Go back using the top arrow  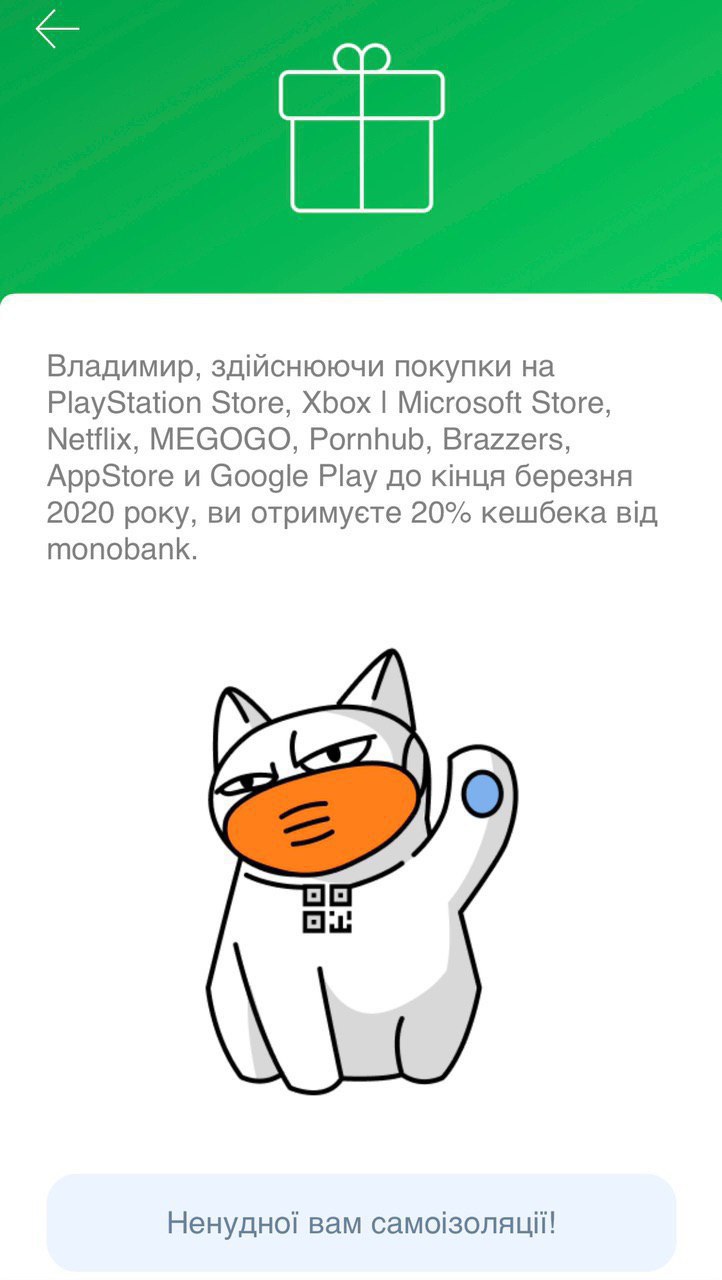click(x=57, y=30)
